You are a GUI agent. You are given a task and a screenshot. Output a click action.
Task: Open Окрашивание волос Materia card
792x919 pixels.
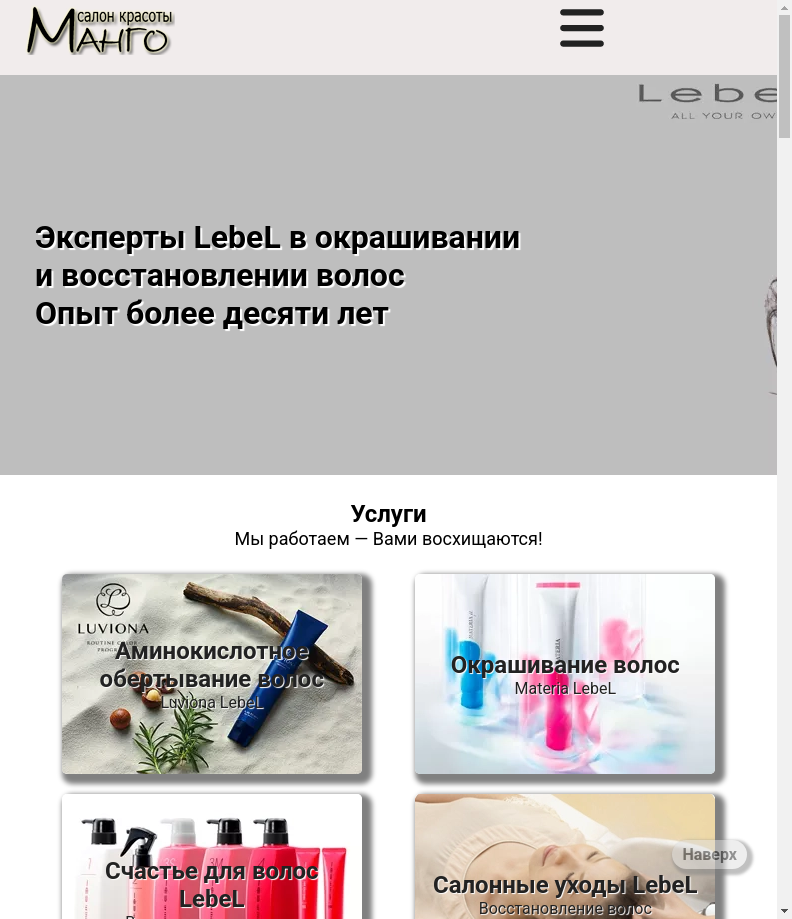pos(565,673)
